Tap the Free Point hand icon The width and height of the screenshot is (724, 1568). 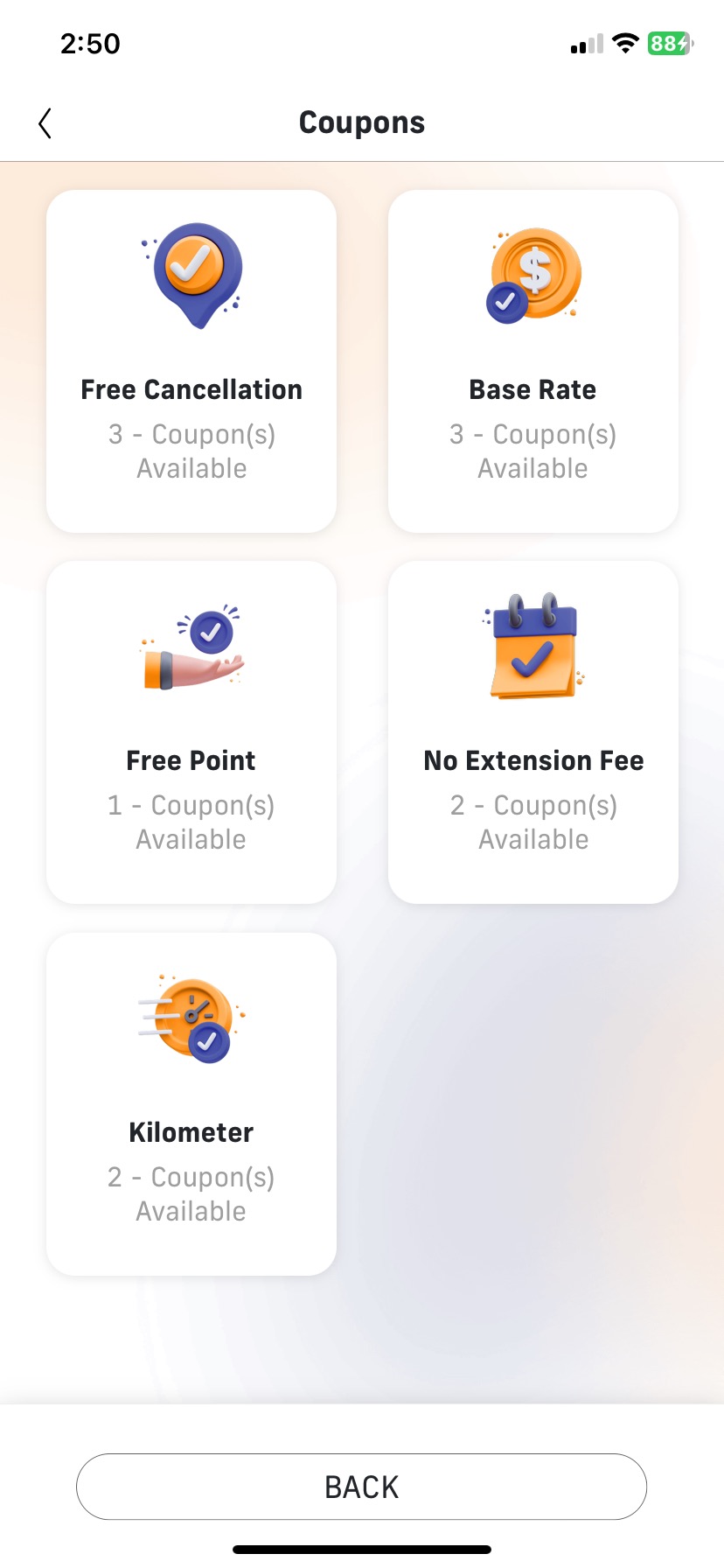[x=191, y=647]
